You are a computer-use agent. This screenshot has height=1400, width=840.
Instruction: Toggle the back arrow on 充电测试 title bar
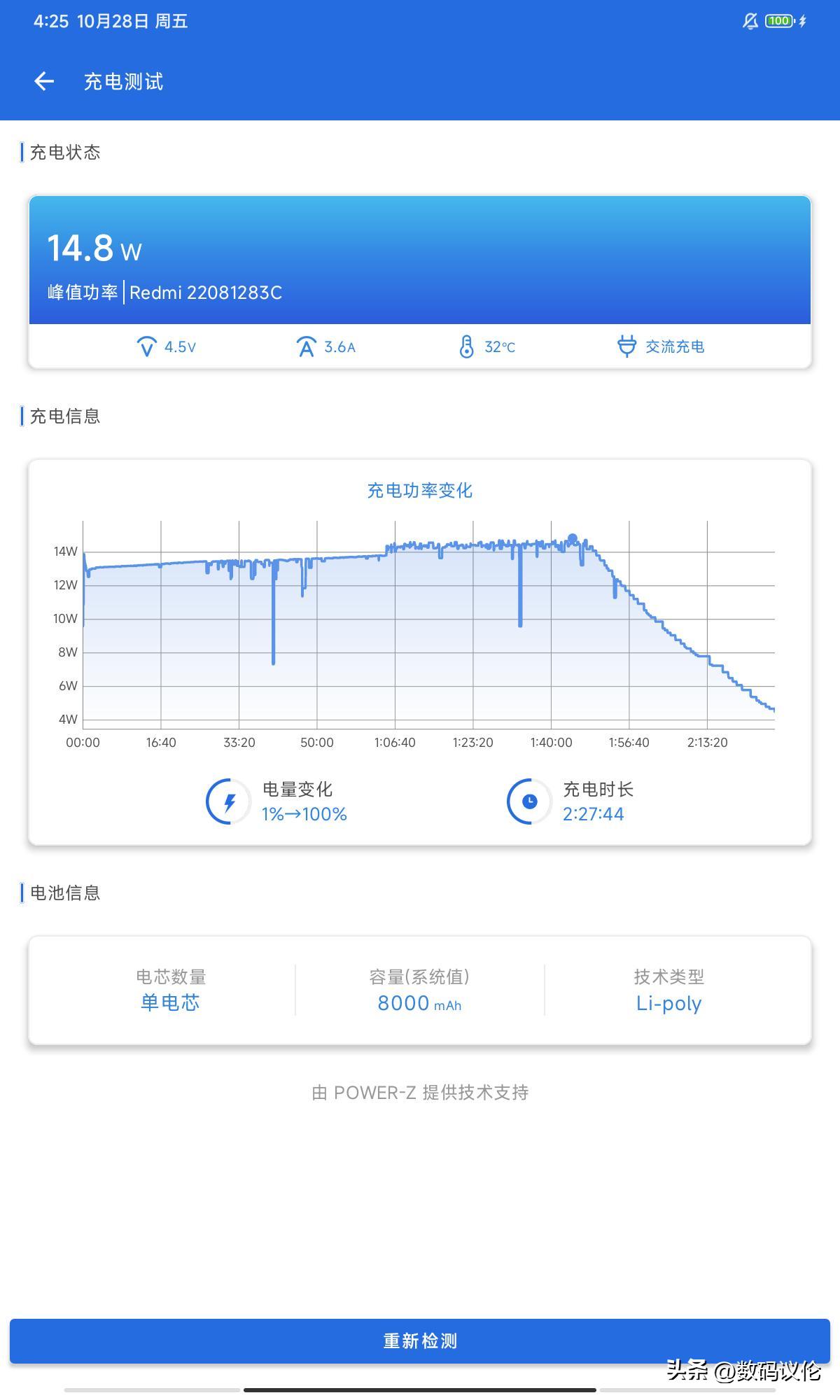[43, 80]
